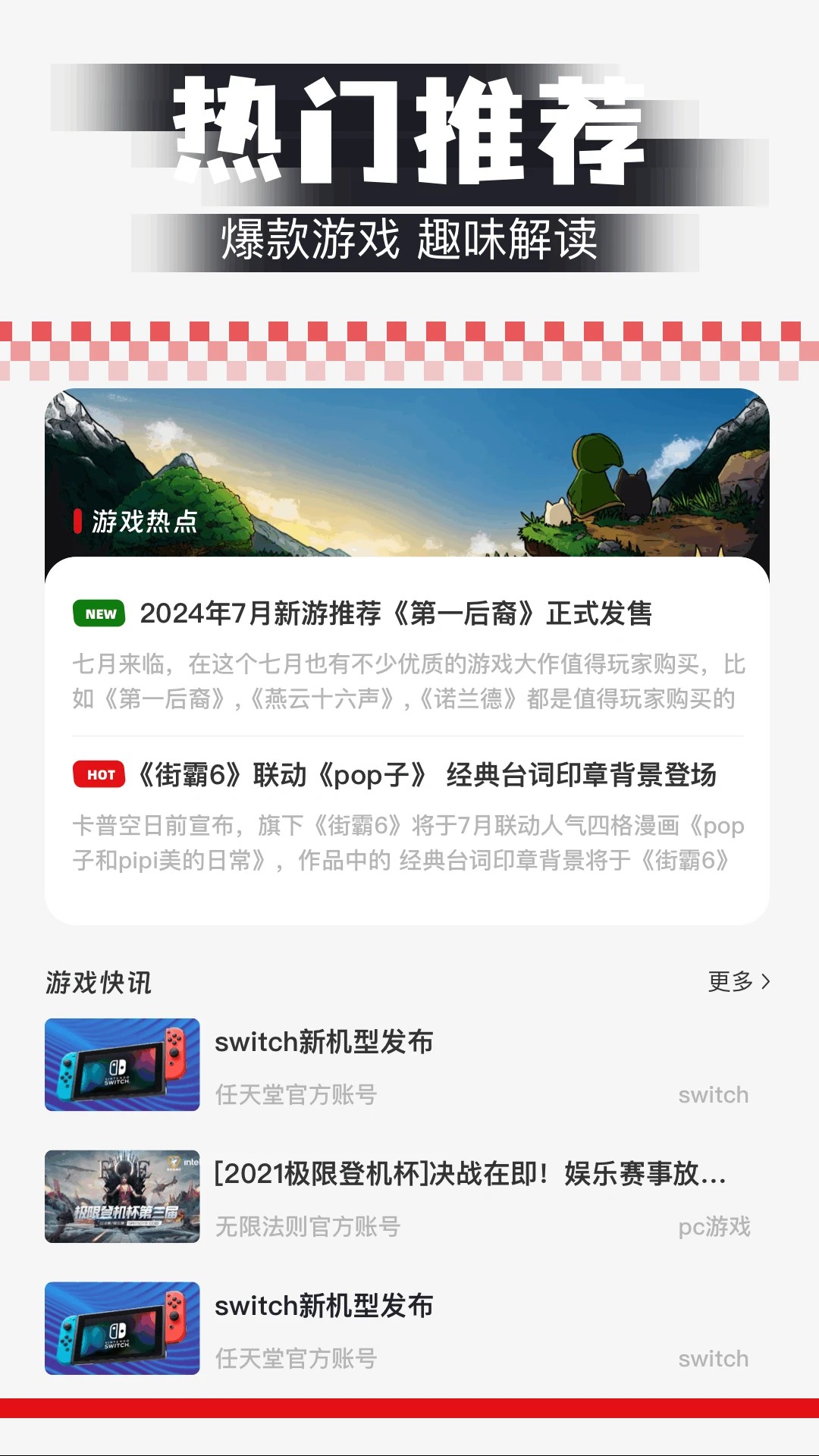Toggle the pc游戏 category tag
Screen dimensions: 819x1456
(x=714, y=1226)
